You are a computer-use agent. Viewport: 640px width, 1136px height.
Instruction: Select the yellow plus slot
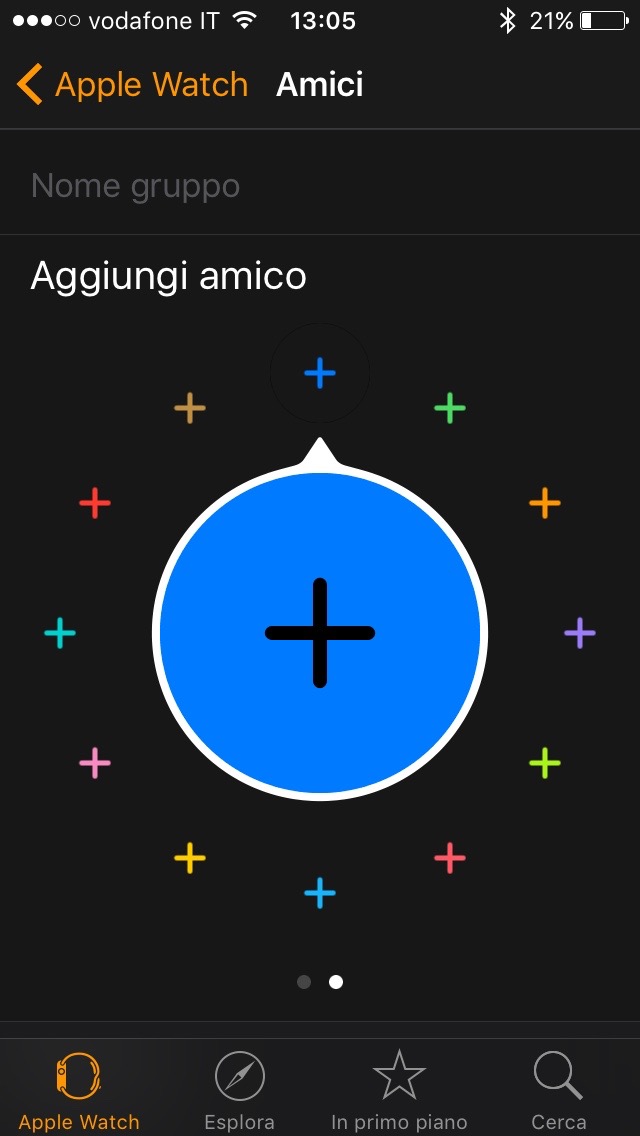pos(190,858)
